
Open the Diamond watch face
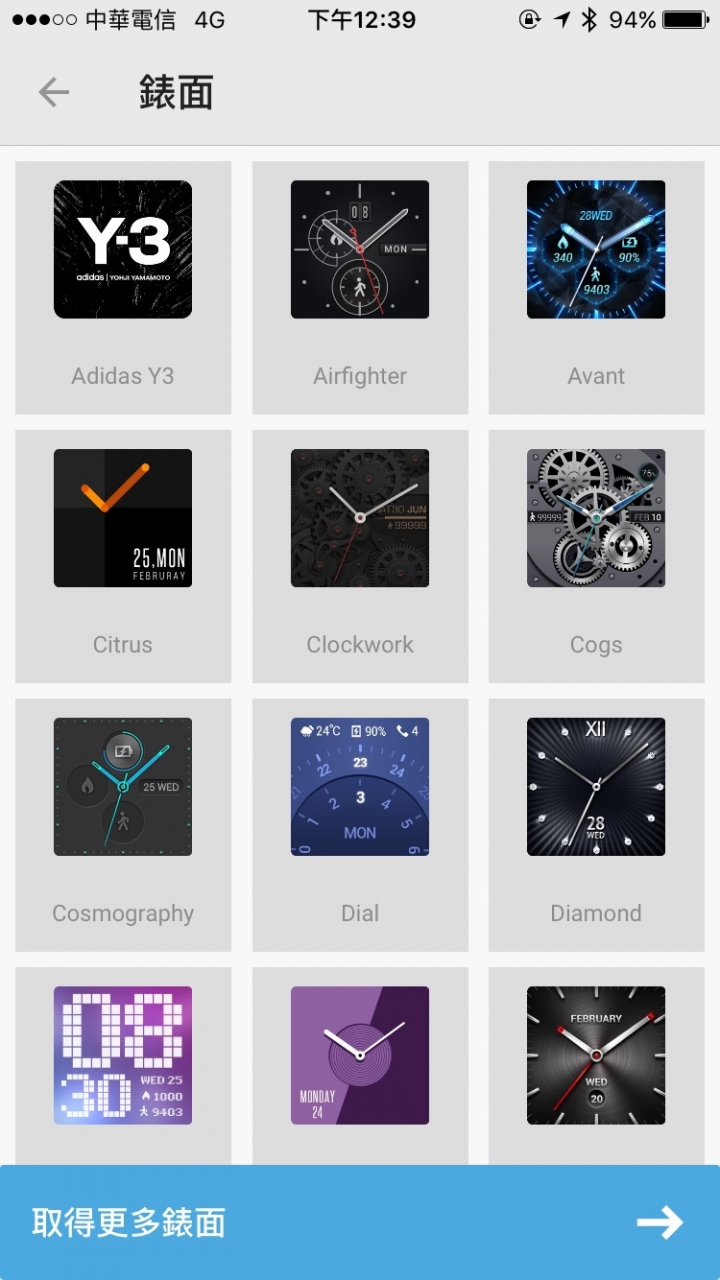(596, 787)
